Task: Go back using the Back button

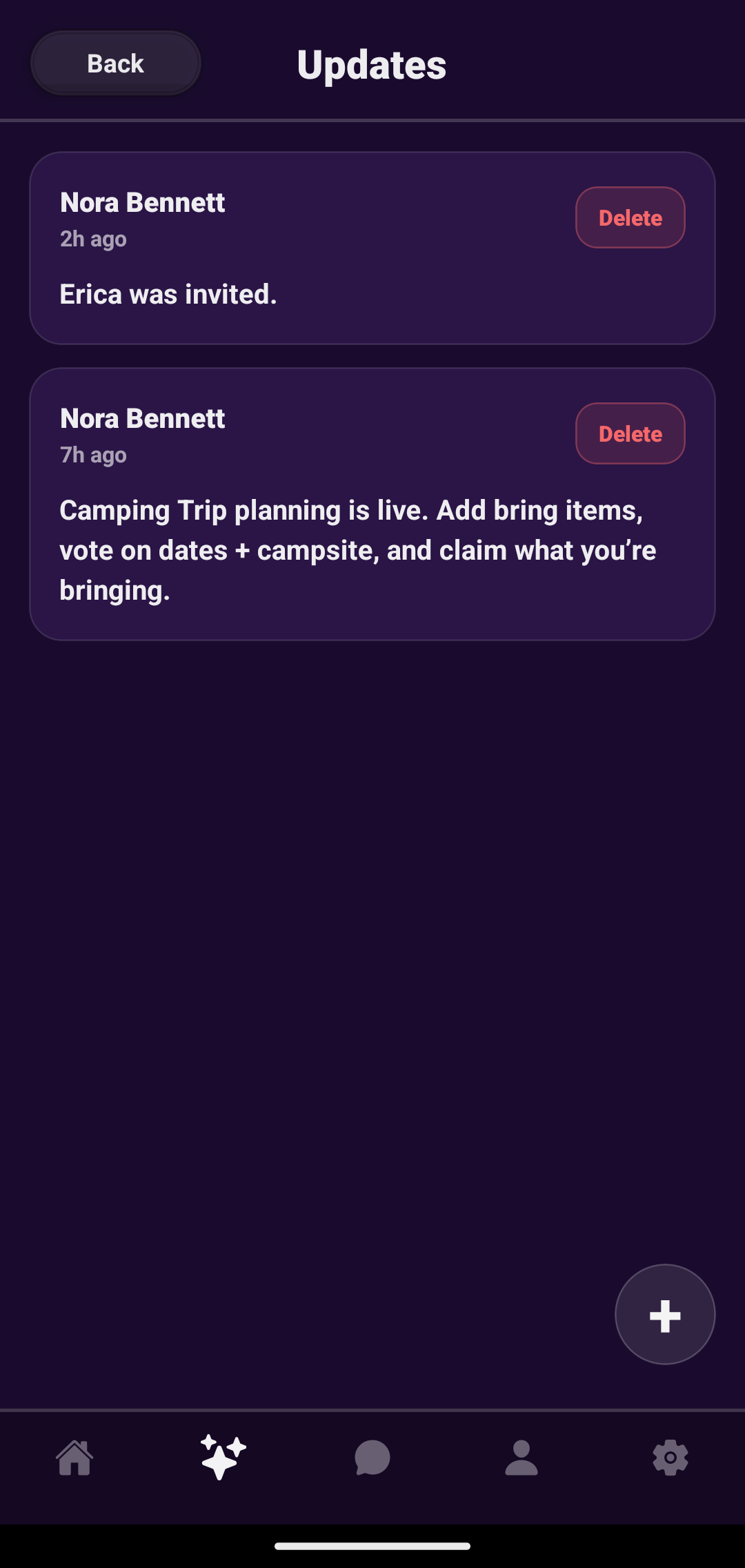Action: click(115, 63)
